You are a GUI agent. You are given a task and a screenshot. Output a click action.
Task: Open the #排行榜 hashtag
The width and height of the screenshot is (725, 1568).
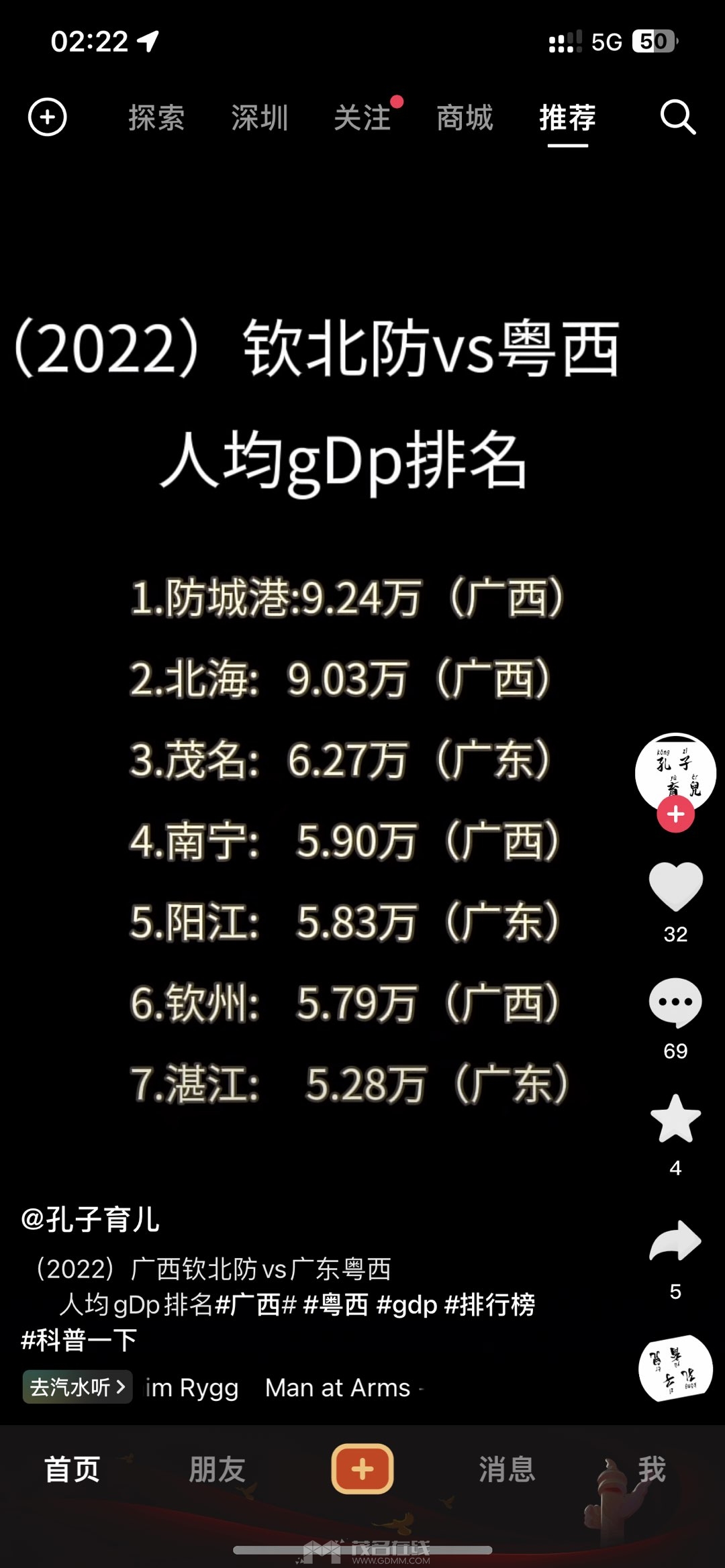[489, 1305]
